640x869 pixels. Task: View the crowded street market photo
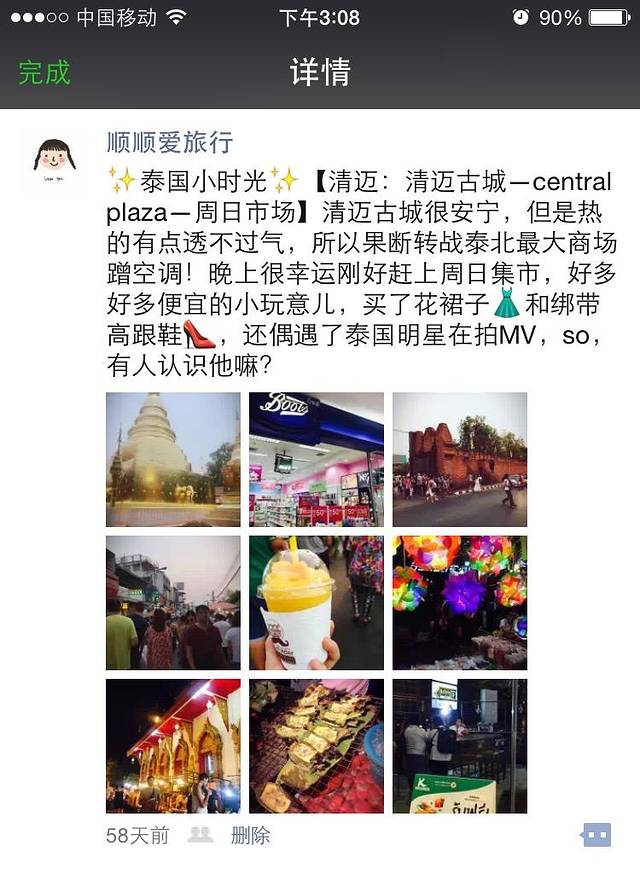coord(173,602)
